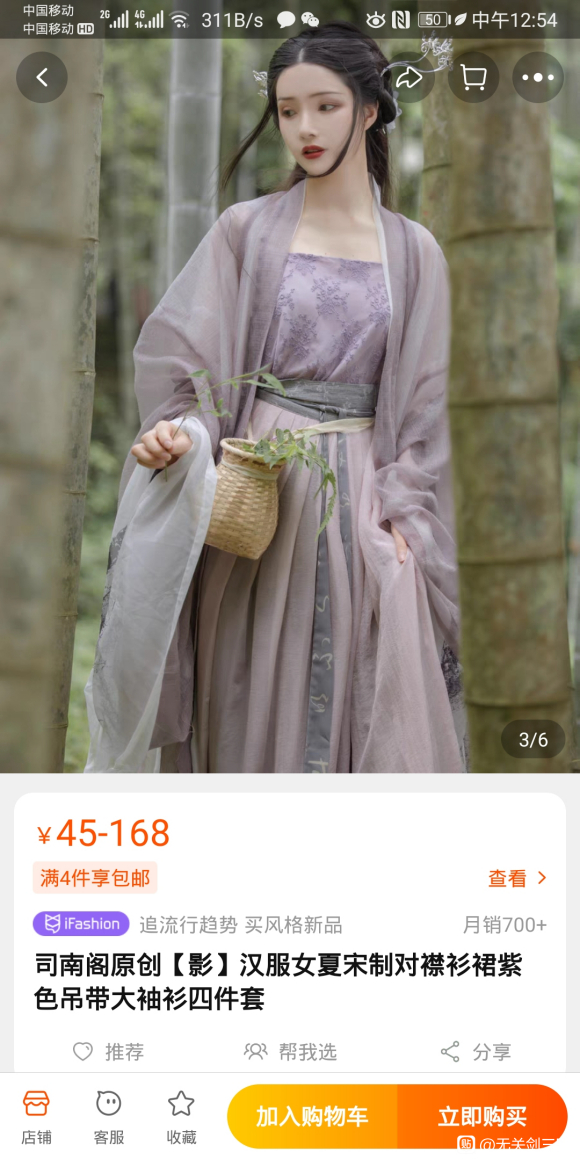The image size is (580, 1160).
Task: Tap 推荐 to recommend this item
Action: [109, 1051]
